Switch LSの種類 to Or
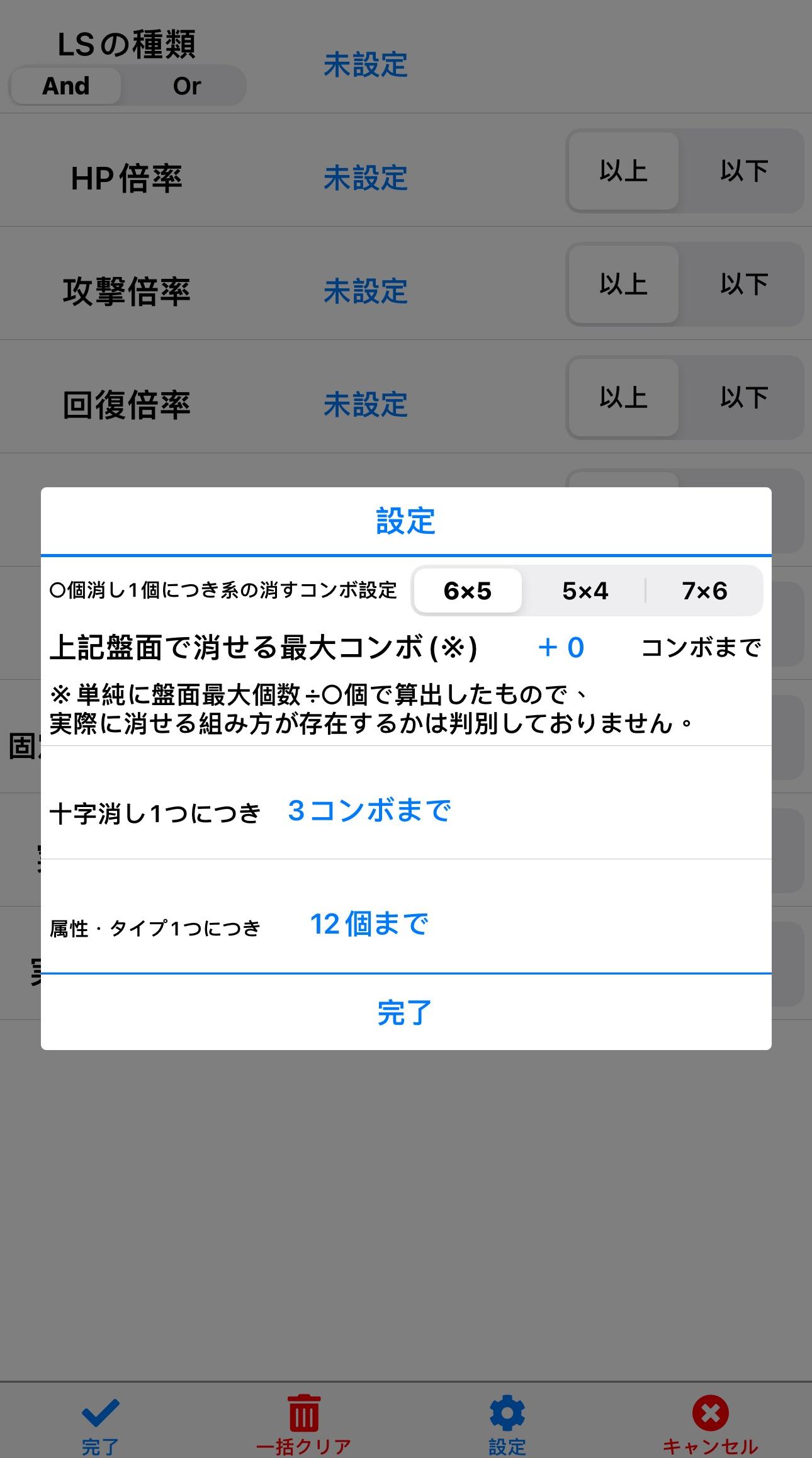Image resolution: width=812 pixels, height=1458 pixels. [187, 86]
